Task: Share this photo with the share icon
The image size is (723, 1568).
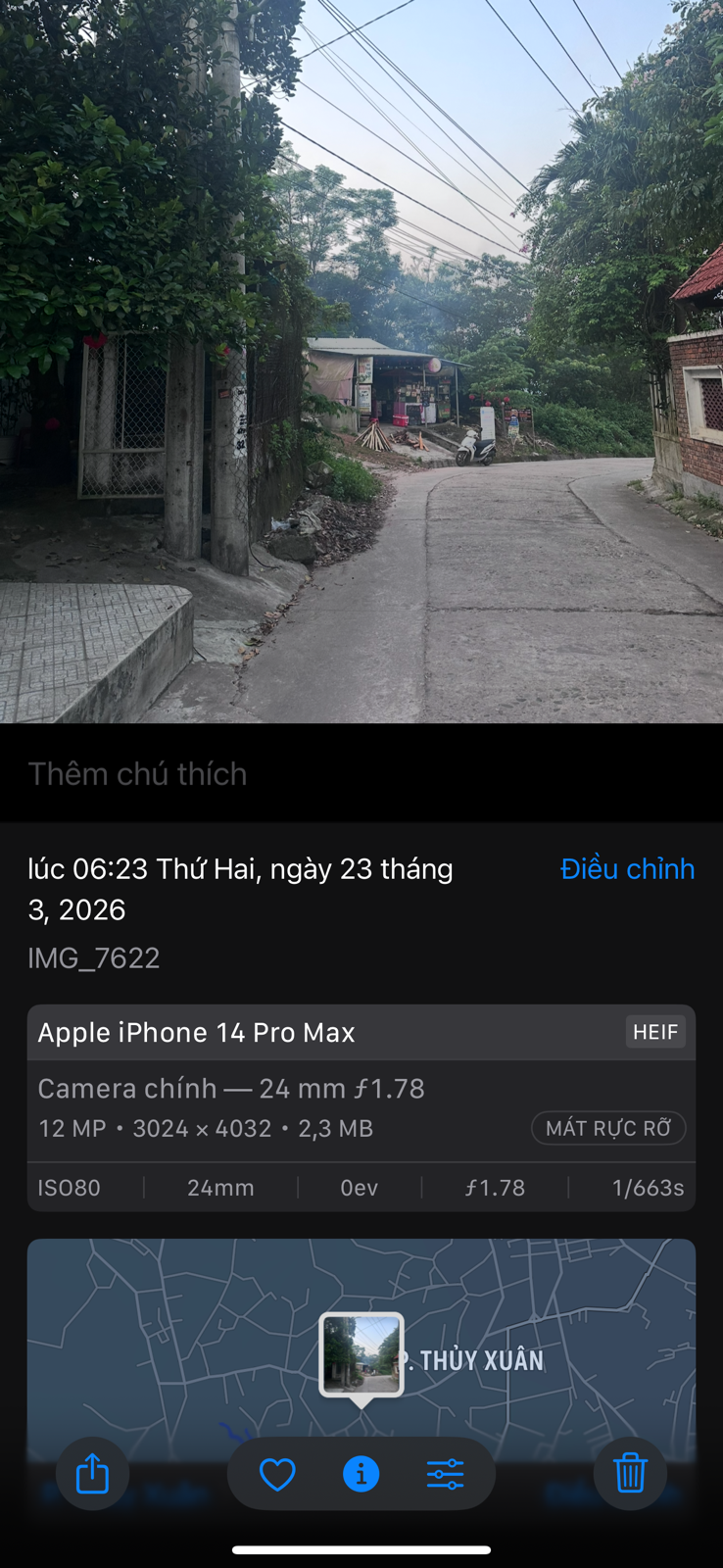Action: pos(92,1473)
